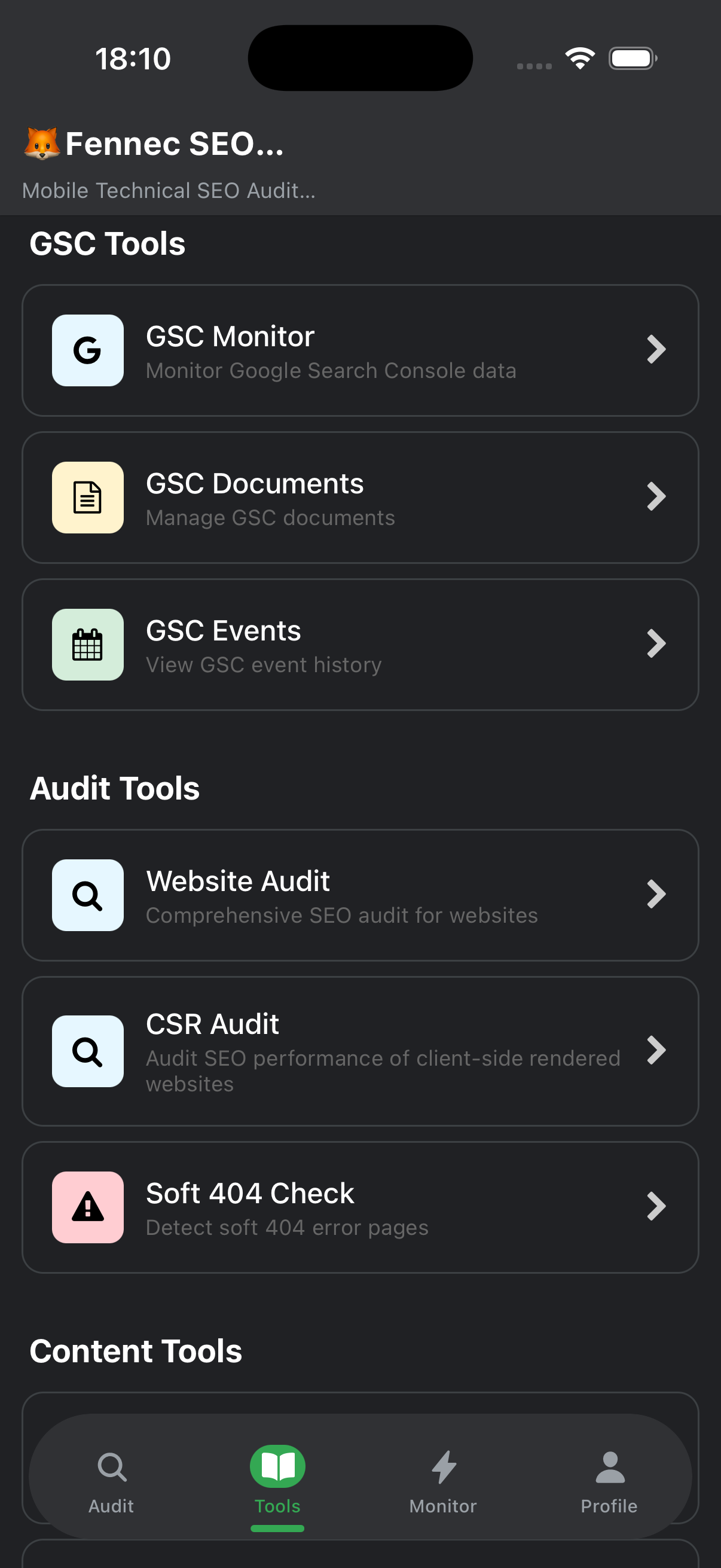Select GSC Monitor to view Search Console data
The image size is (721, 1568).
(x=360, y=350)
